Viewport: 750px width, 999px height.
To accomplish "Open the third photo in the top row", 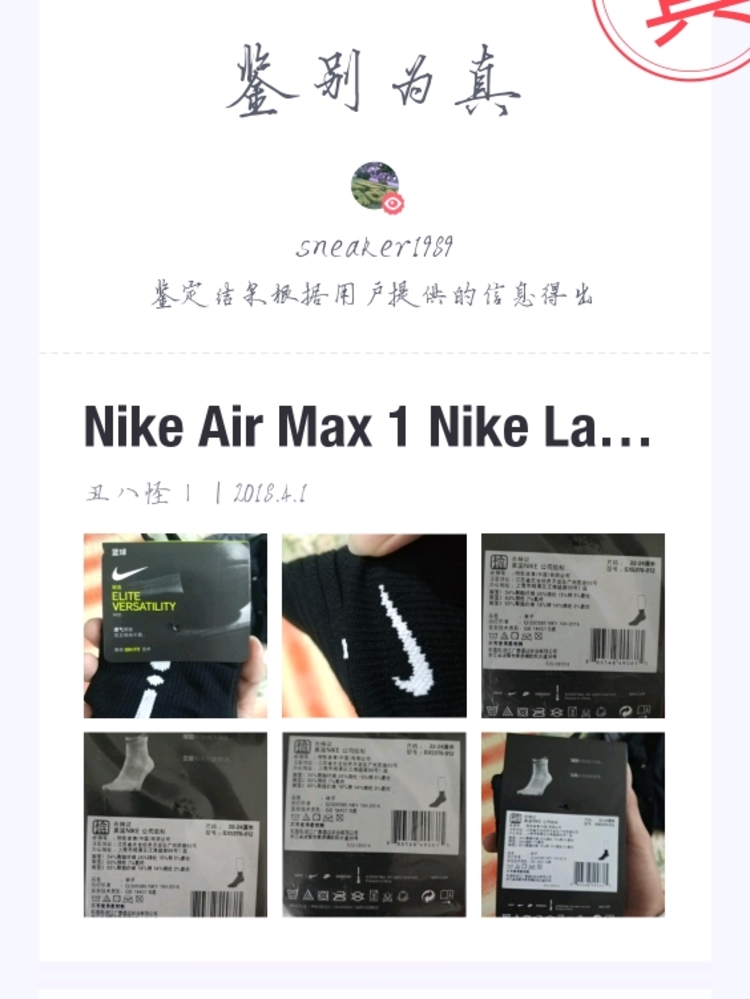I will coord(573,625).
